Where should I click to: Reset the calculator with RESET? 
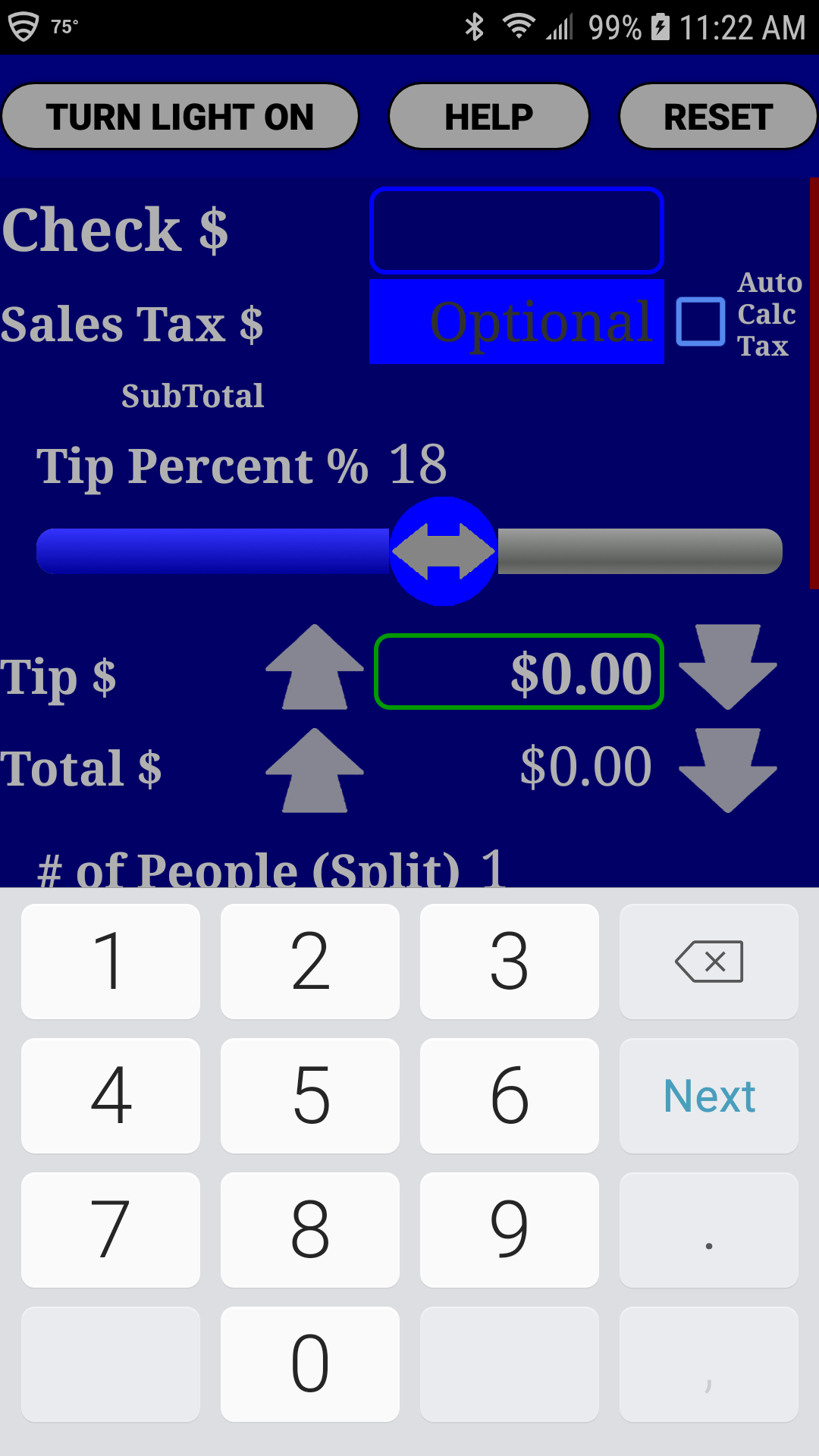point(717,117)
